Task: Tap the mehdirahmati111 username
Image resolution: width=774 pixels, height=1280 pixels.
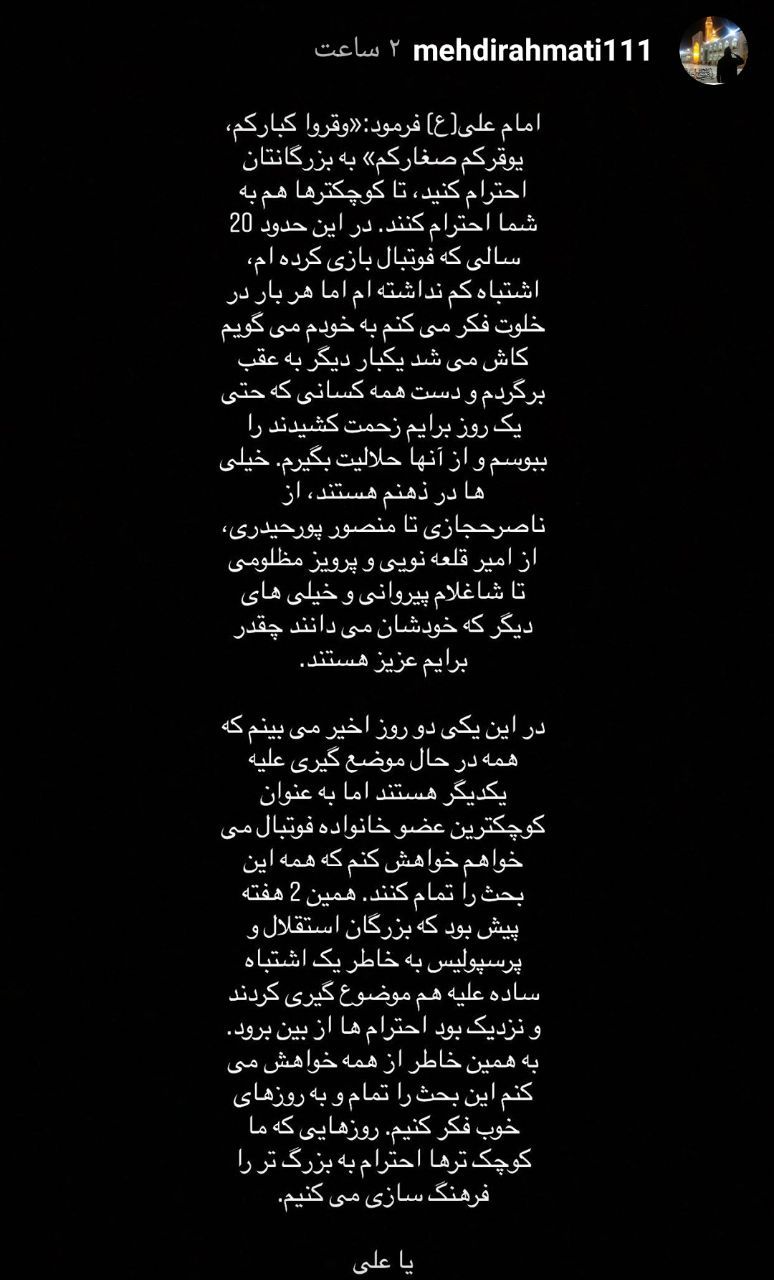Action: click(x=531, y=50)
